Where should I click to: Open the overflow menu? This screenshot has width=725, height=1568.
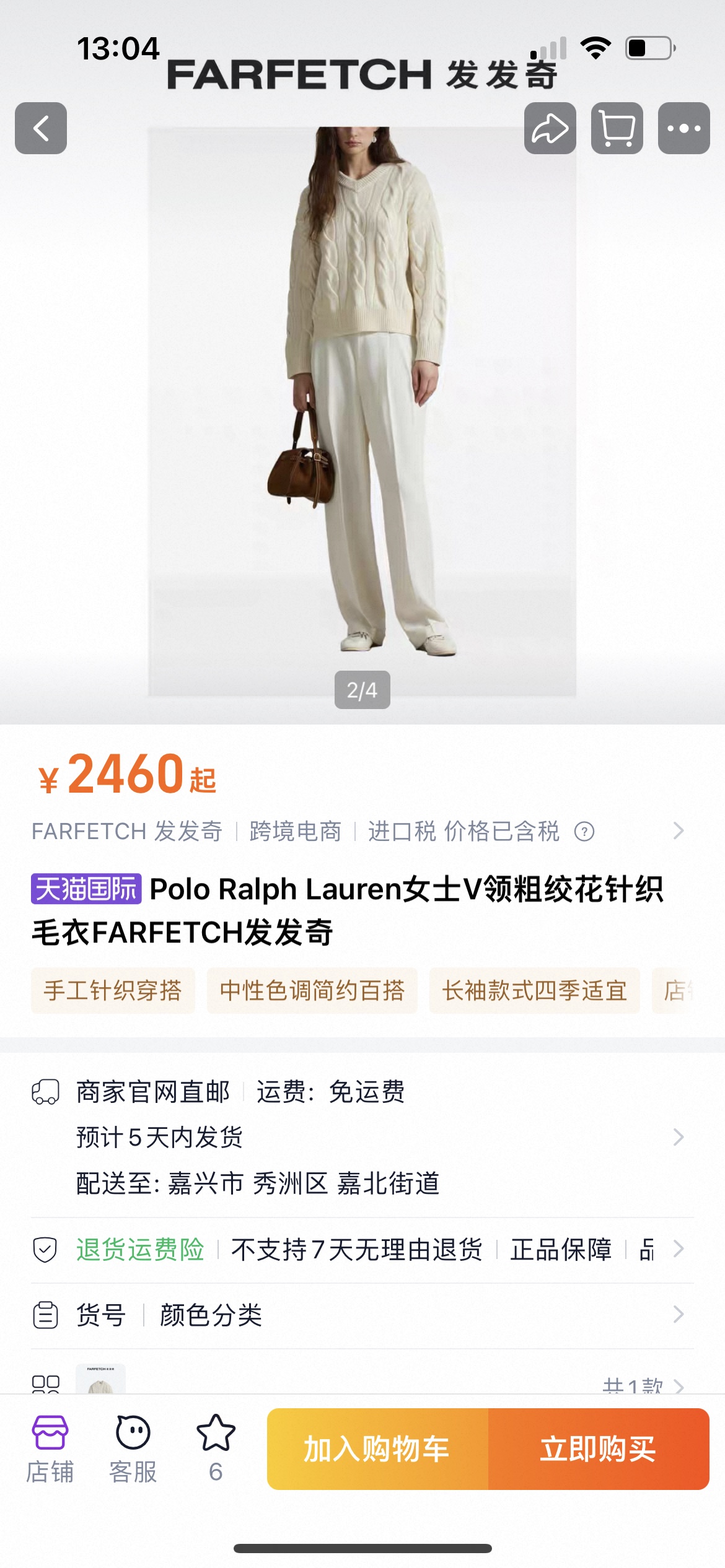click(x=683, y=128)
